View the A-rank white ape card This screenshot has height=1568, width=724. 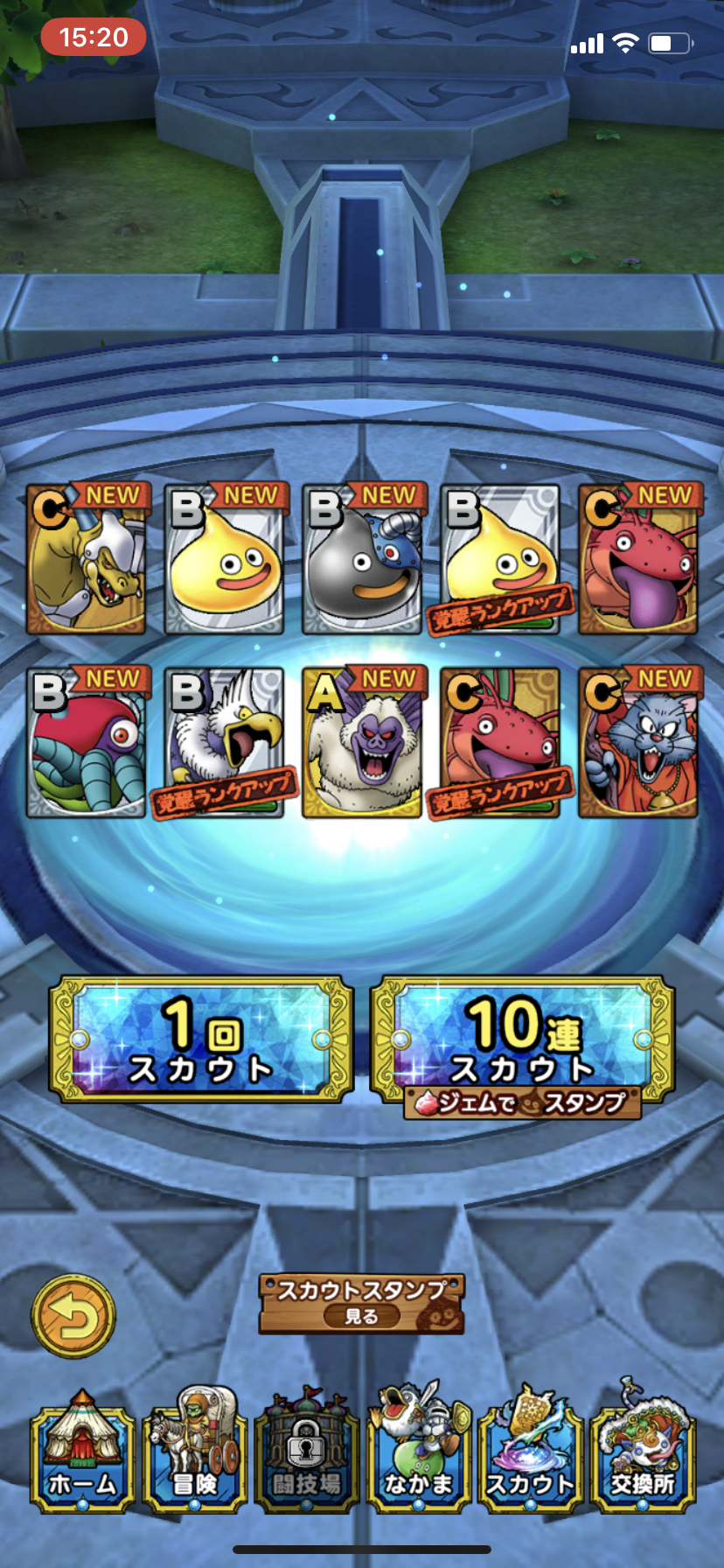coord(362,744)
